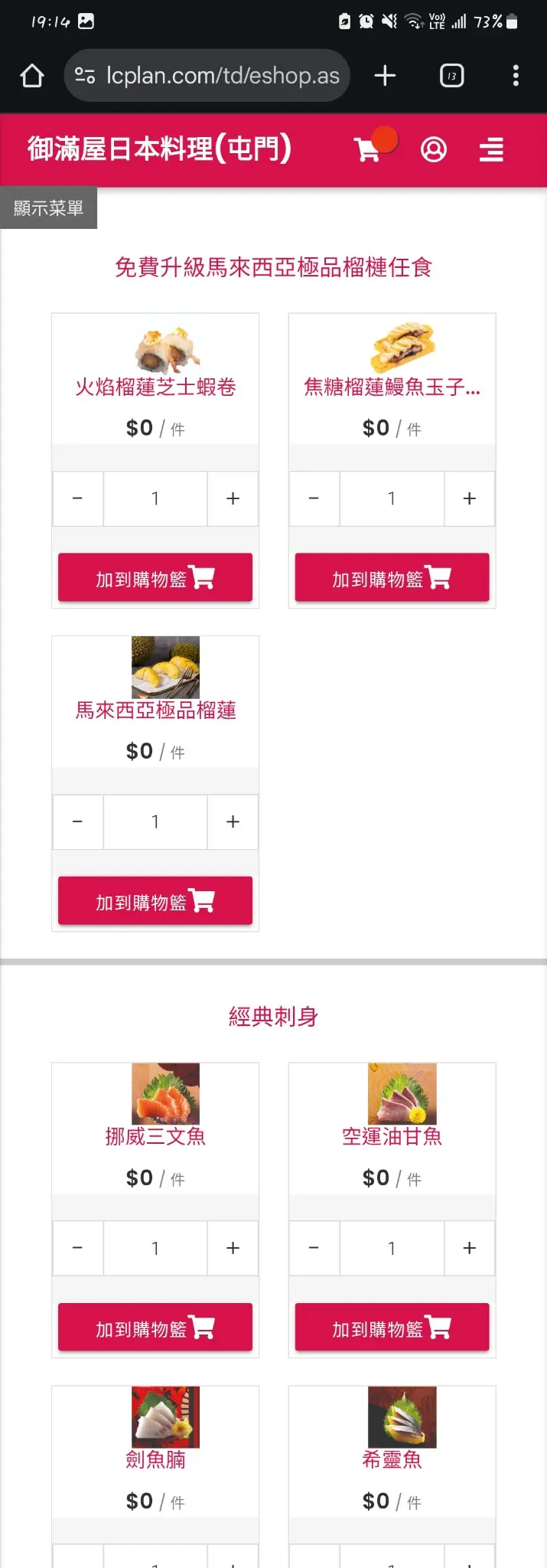Decrease quantity of 空運油甘魚
Image resolution: width=547 pixels, height=1568 pixels.
pyautogui.click(x=314, y=1248)
